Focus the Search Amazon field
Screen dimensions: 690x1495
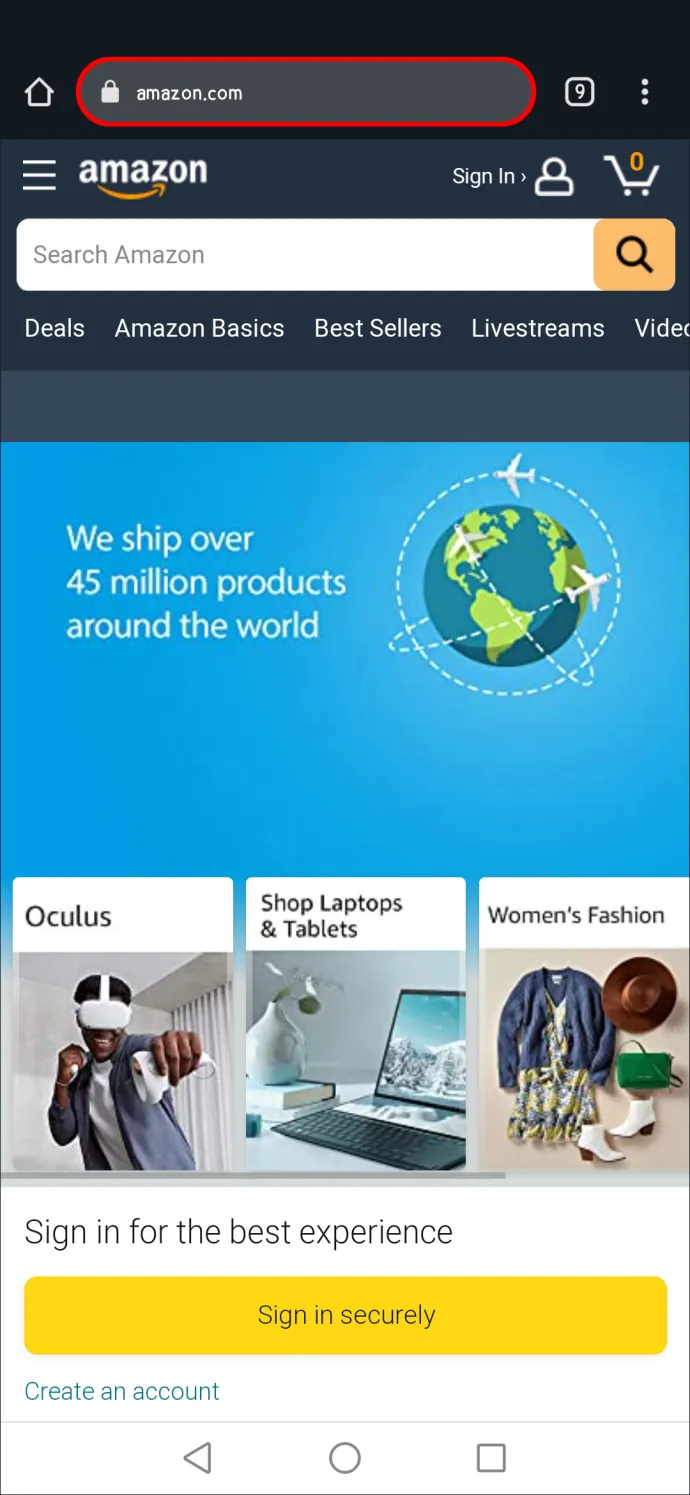coord(305,255)
